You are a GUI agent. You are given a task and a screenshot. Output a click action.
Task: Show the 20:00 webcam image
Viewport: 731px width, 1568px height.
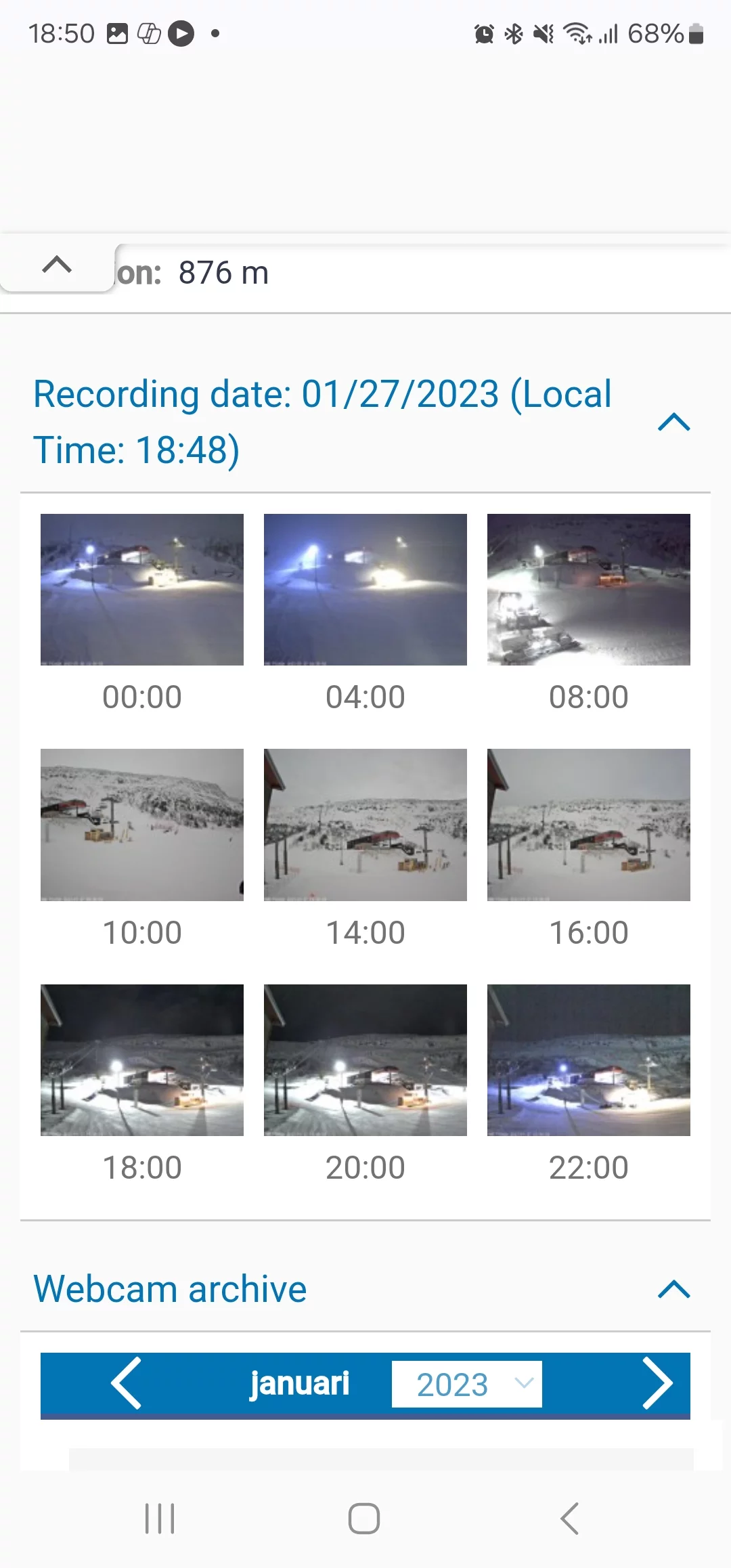365,1060
